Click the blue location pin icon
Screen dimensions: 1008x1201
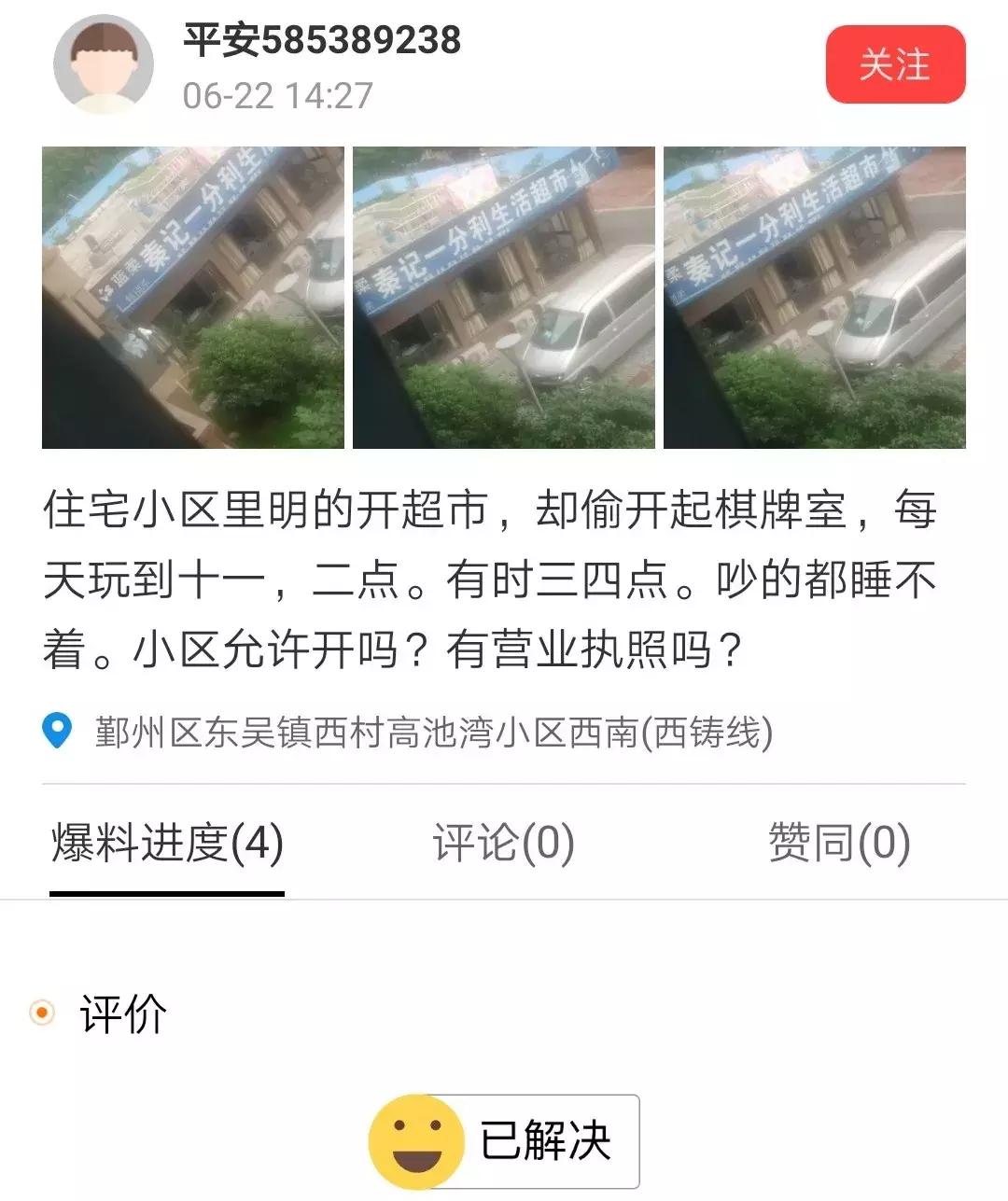point(55,731)
